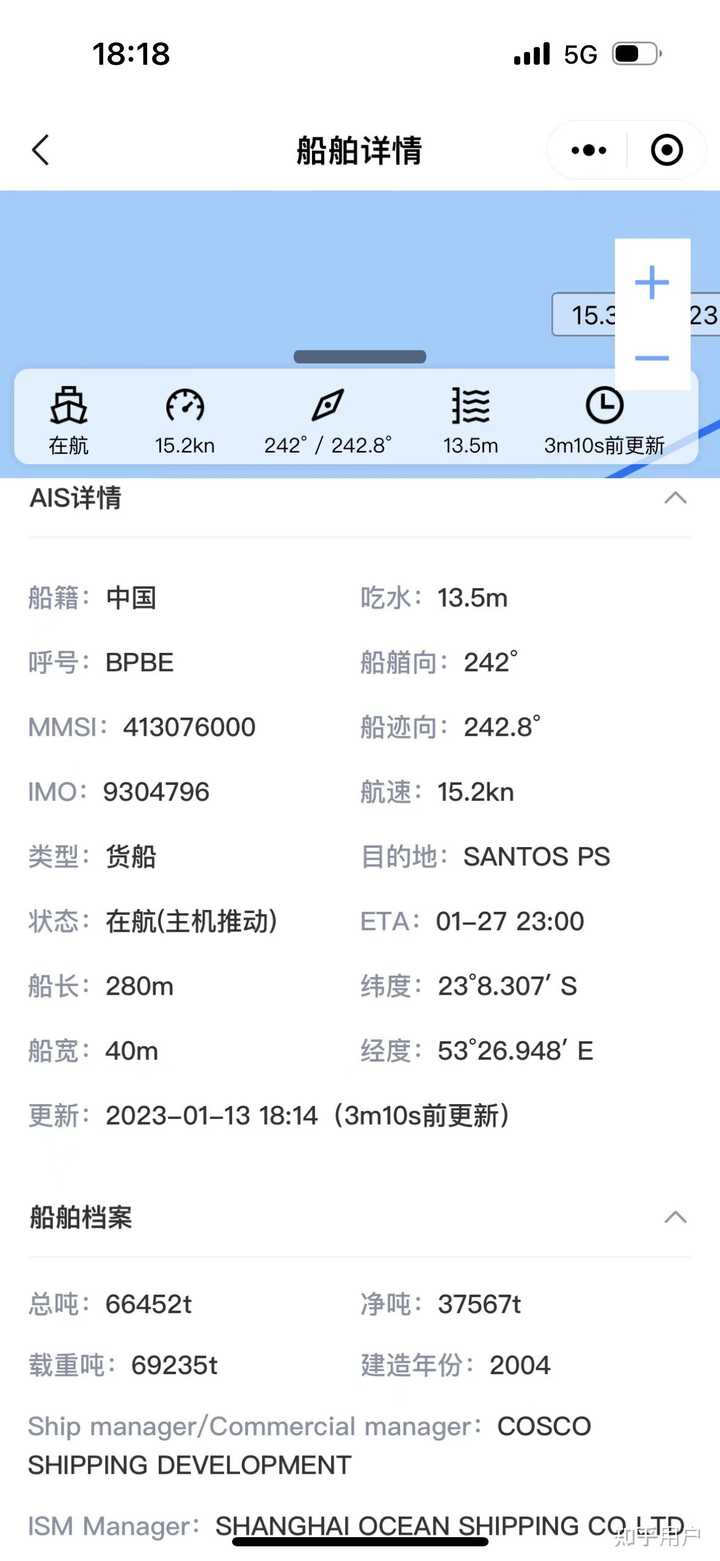Go back from ship details
The height and width of the screenshot is (1561, 720).
pyautogui.click(x=40, y=151)
